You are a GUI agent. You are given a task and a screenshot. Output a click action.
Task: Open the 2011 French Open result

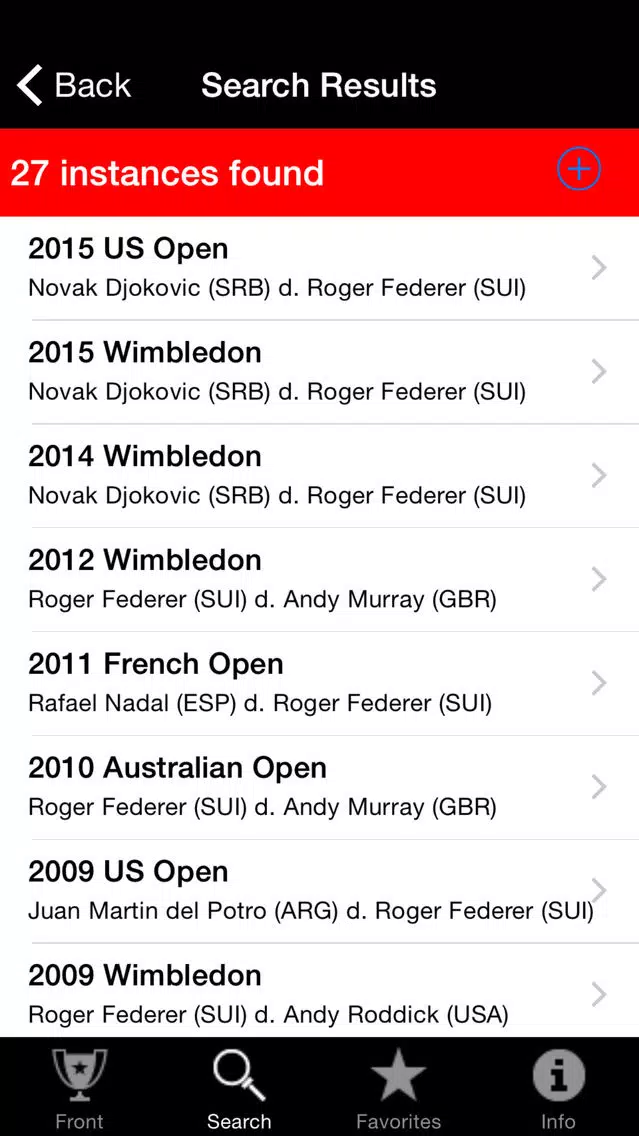(x=319, y=684)
